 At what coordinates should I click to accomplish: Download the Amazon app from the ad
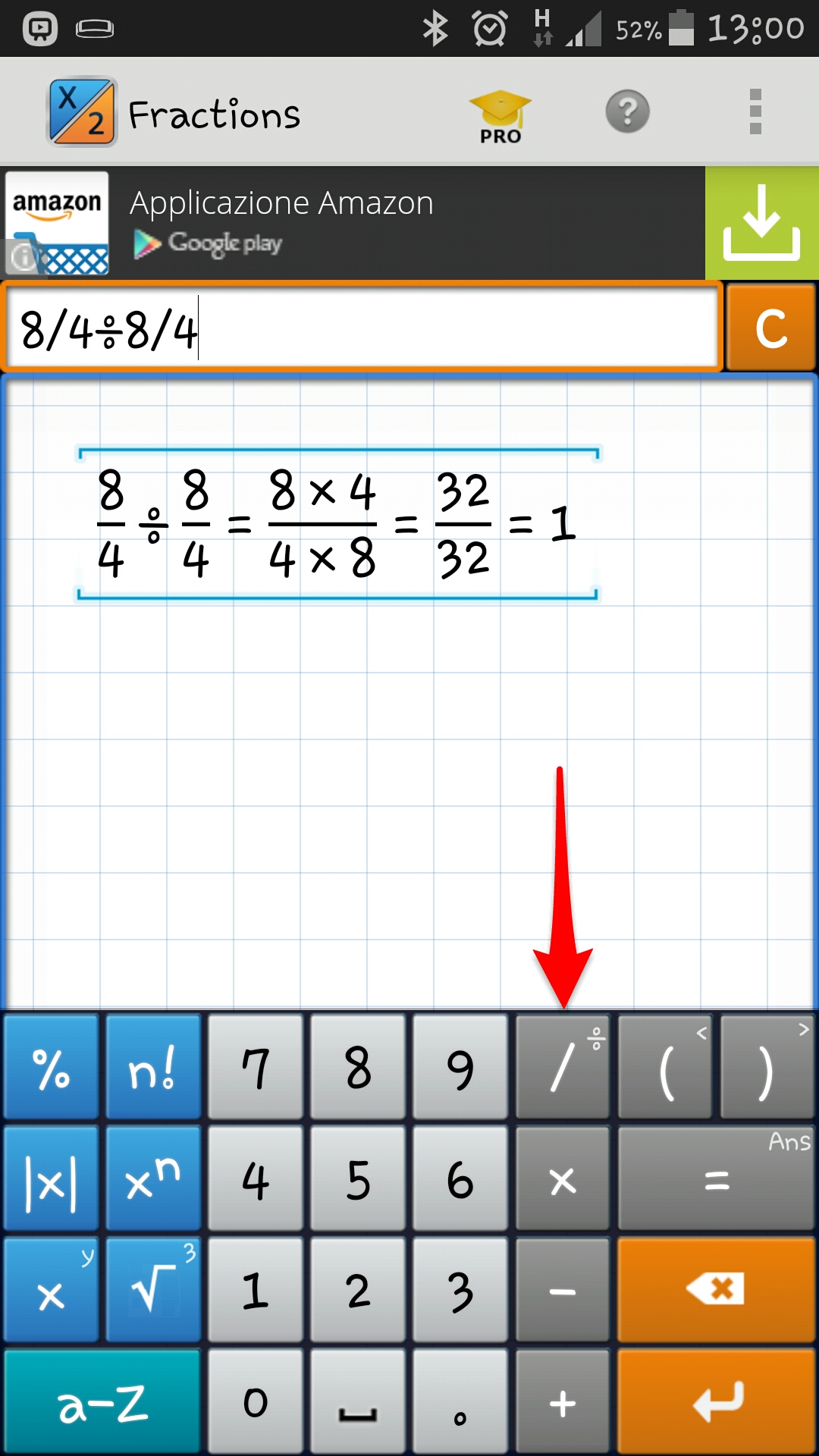pos(761,223)
